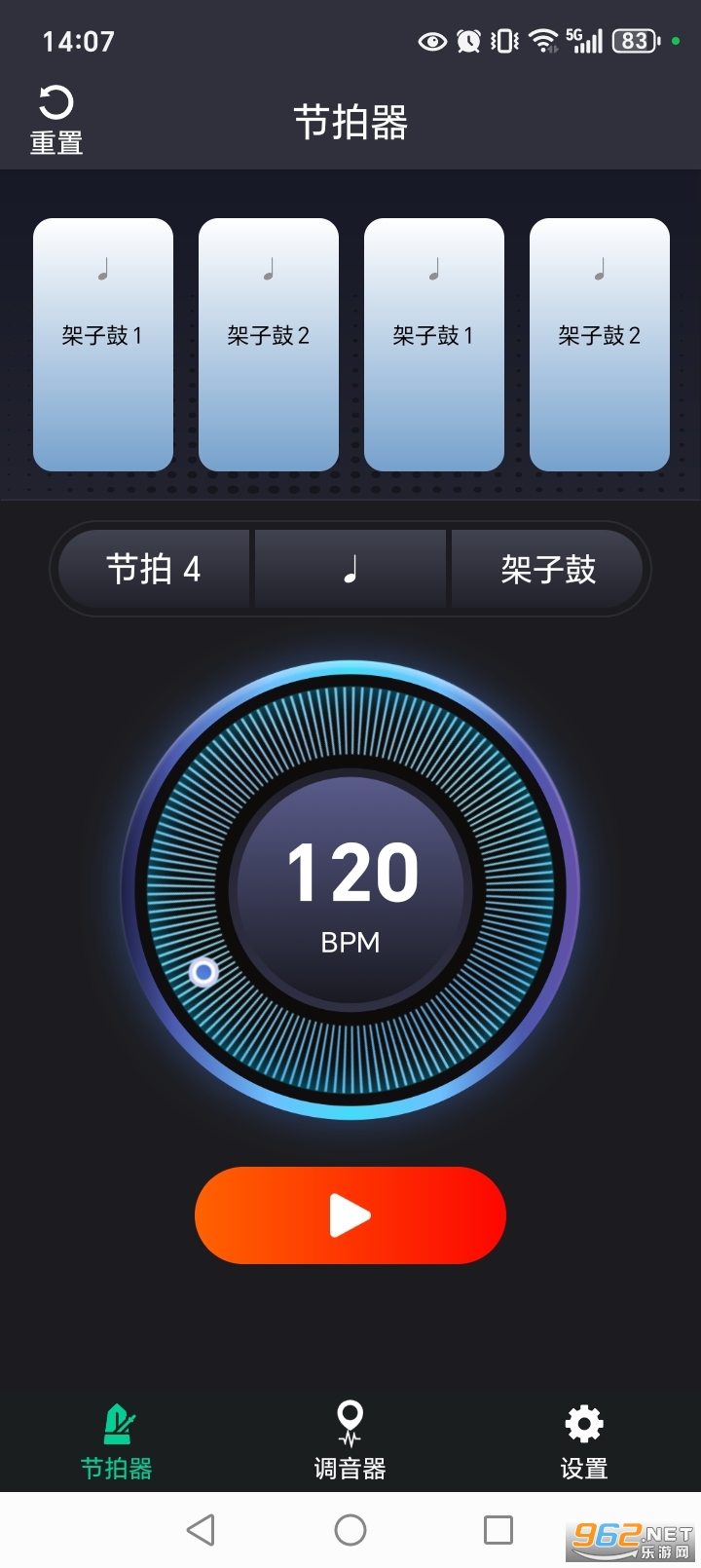Tap the reset (重置) icon
The height and width of the screenshot is (1568, 701).
click(x=55, y=101)
